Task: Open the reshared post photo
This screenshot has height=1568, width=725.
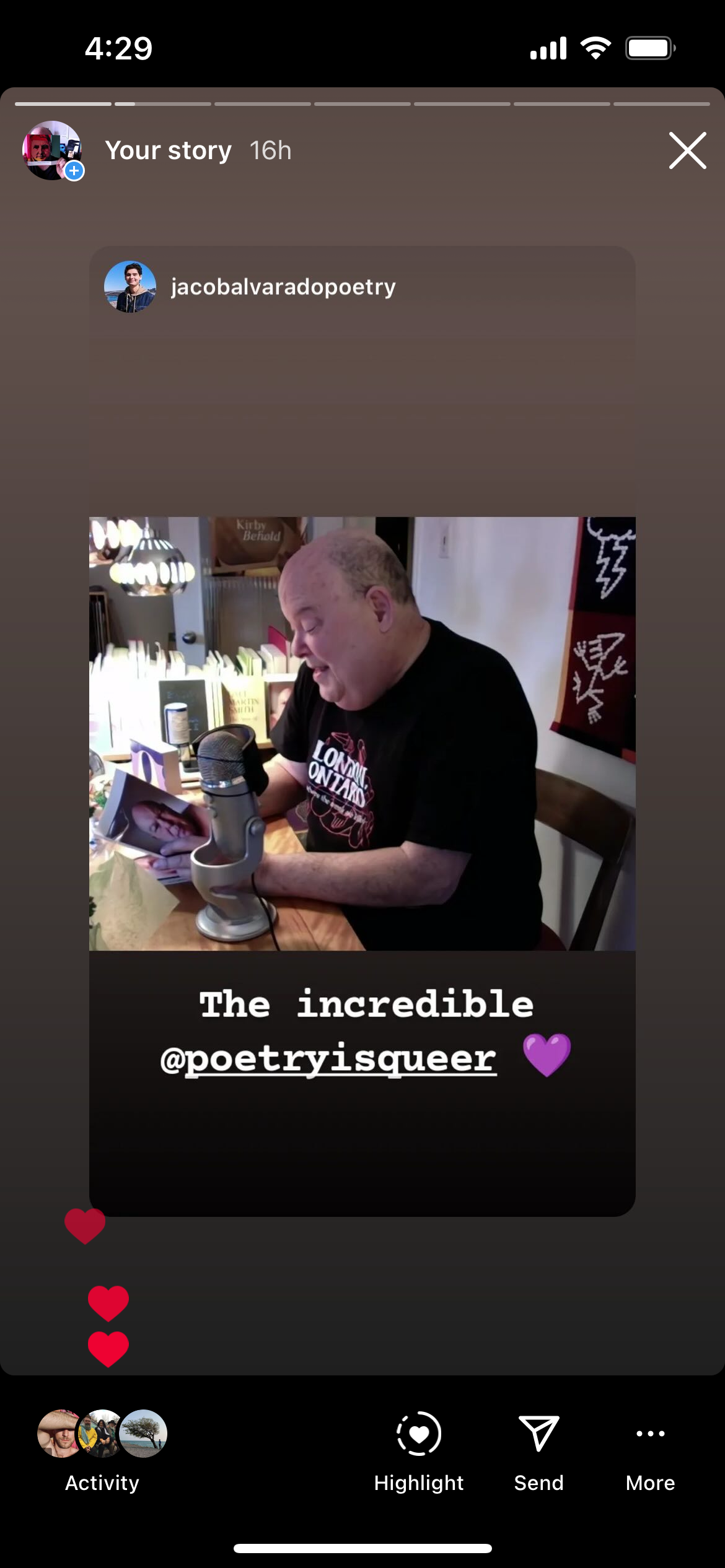Action: pyautogui.click(x=362, y=733)
